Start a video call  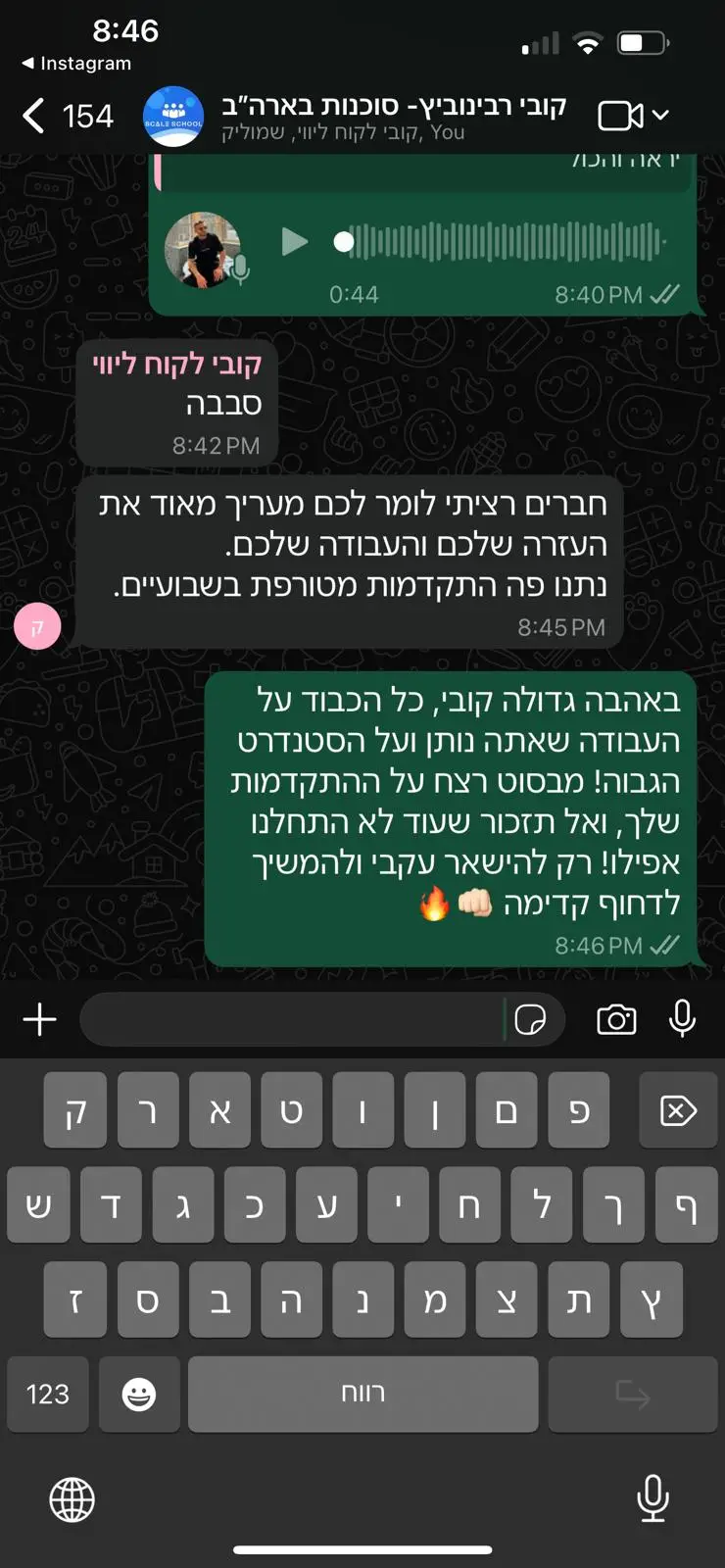[619, 116]
